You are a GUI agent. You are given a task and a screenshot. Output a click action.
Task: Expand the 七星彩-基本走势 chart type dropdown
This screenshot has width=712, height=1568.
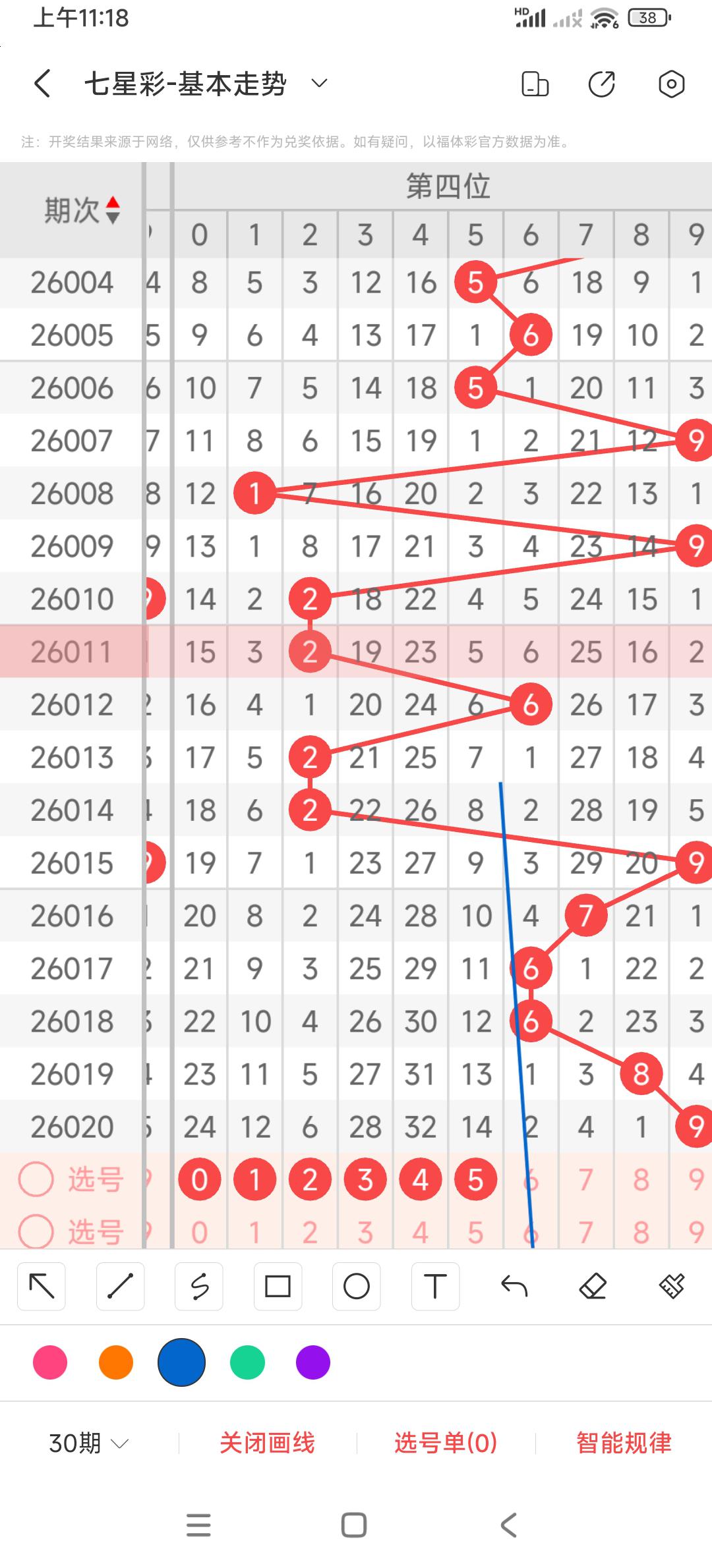point(319,84)
